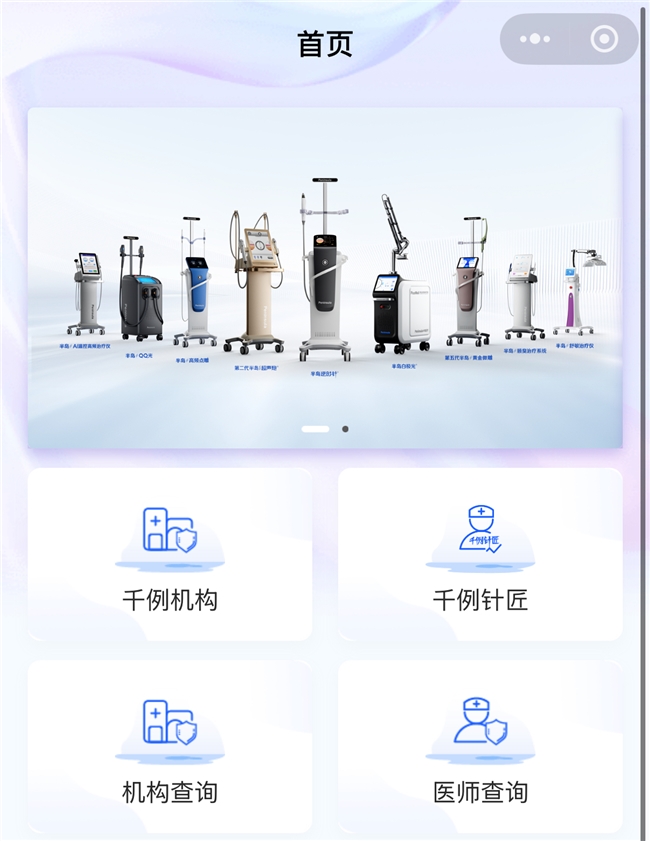The height and width of the screenshot is (841, 650).
Task: Jump to the second banner slide dot
Action: [345, 429]
